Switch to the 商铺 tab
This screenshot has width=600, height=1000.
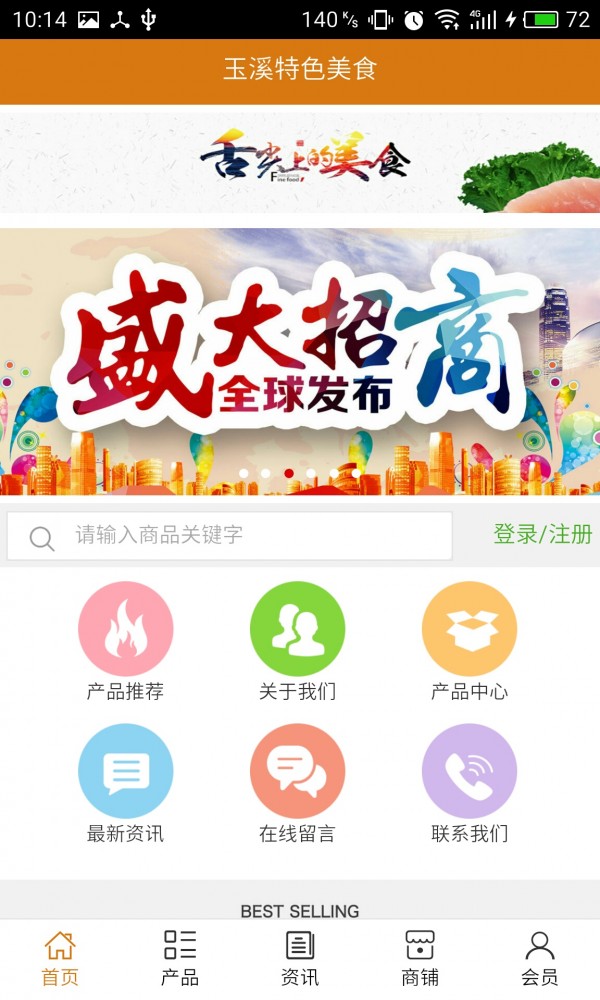point(420,958)
